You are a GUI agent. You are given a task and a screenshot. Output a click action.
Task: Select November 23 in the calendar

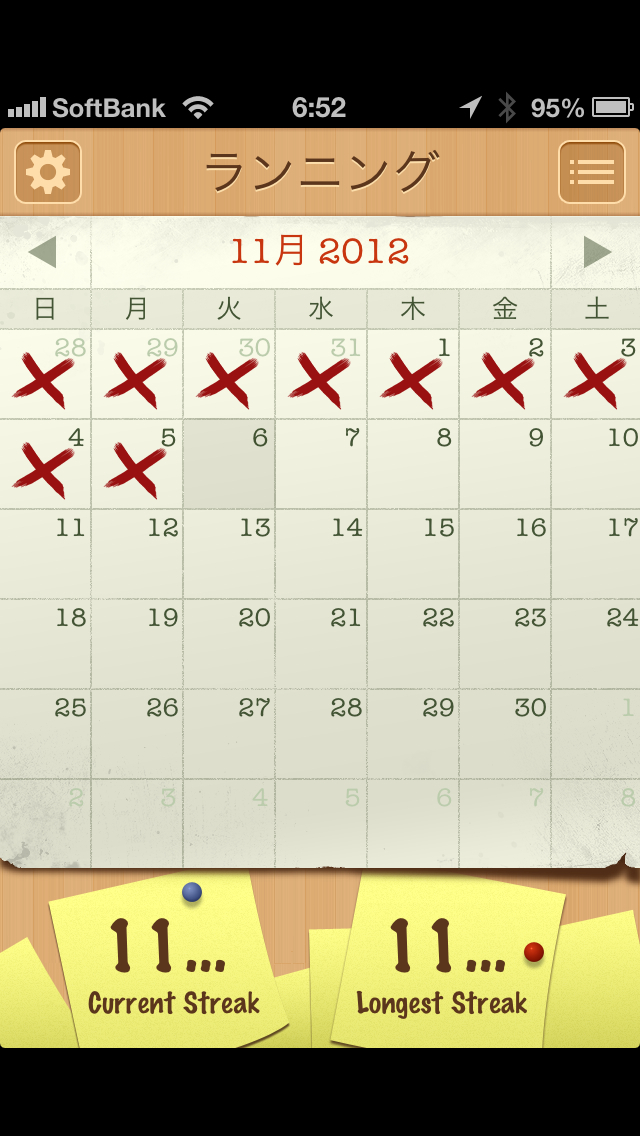(505, 644)
